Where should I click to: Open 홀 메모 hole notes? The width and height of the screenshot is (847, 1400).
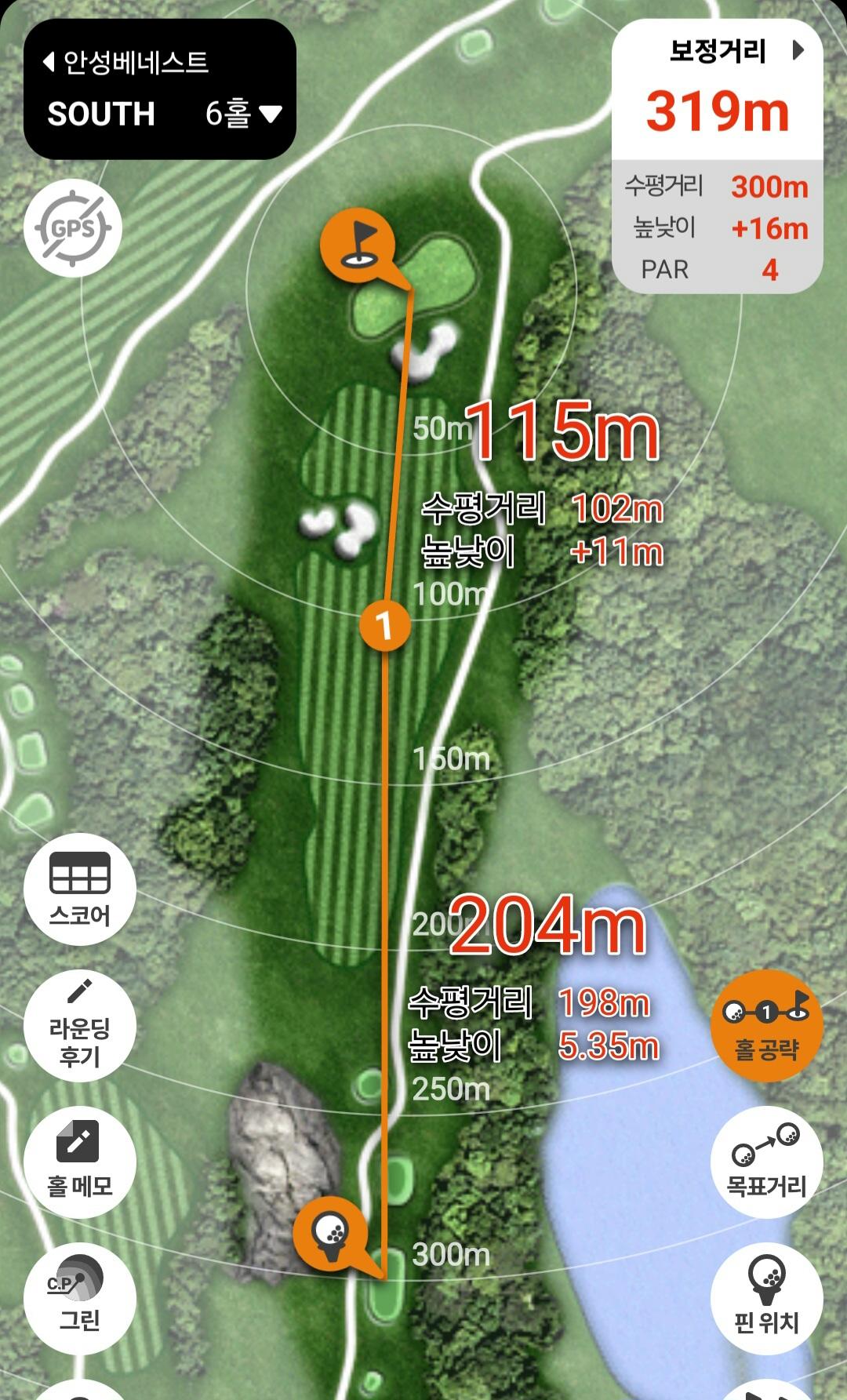[x=80, y=1162]
